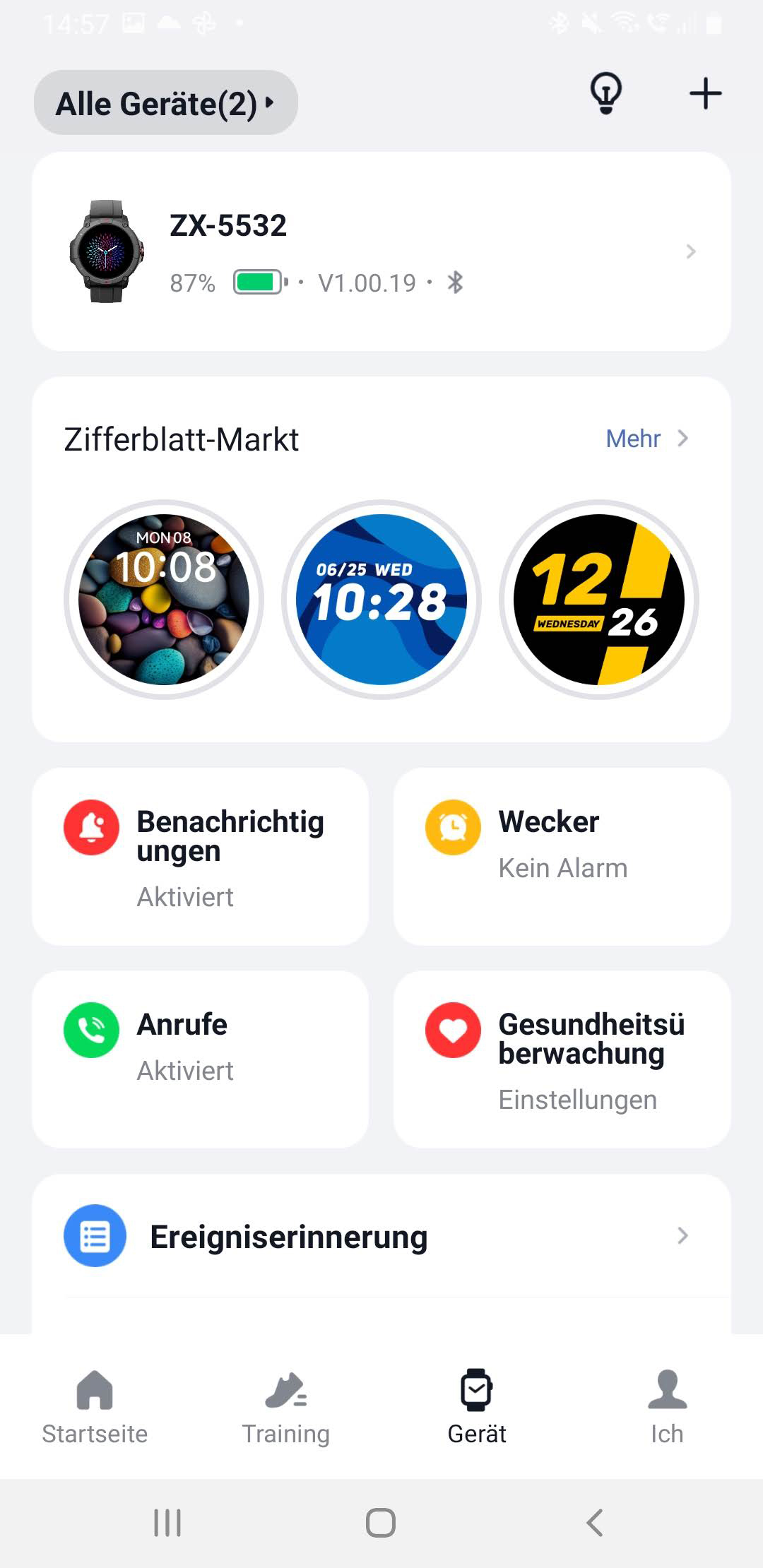Pick the black and yellow 12:26 watch face
The height and width of the screenshot is (1568, 763).
click(x=598, y=599)
